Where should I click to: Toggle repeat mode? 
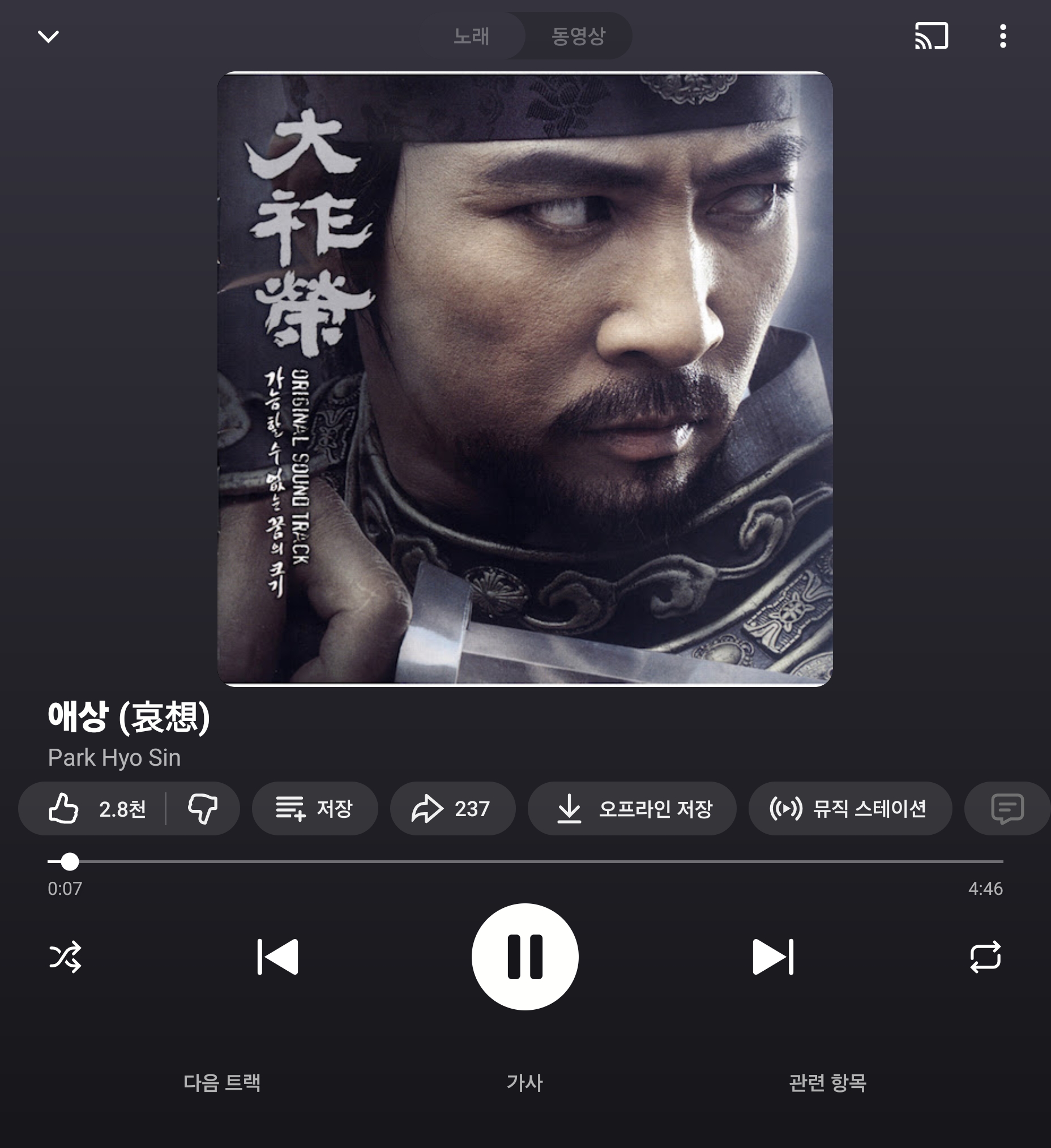[985, 957]
